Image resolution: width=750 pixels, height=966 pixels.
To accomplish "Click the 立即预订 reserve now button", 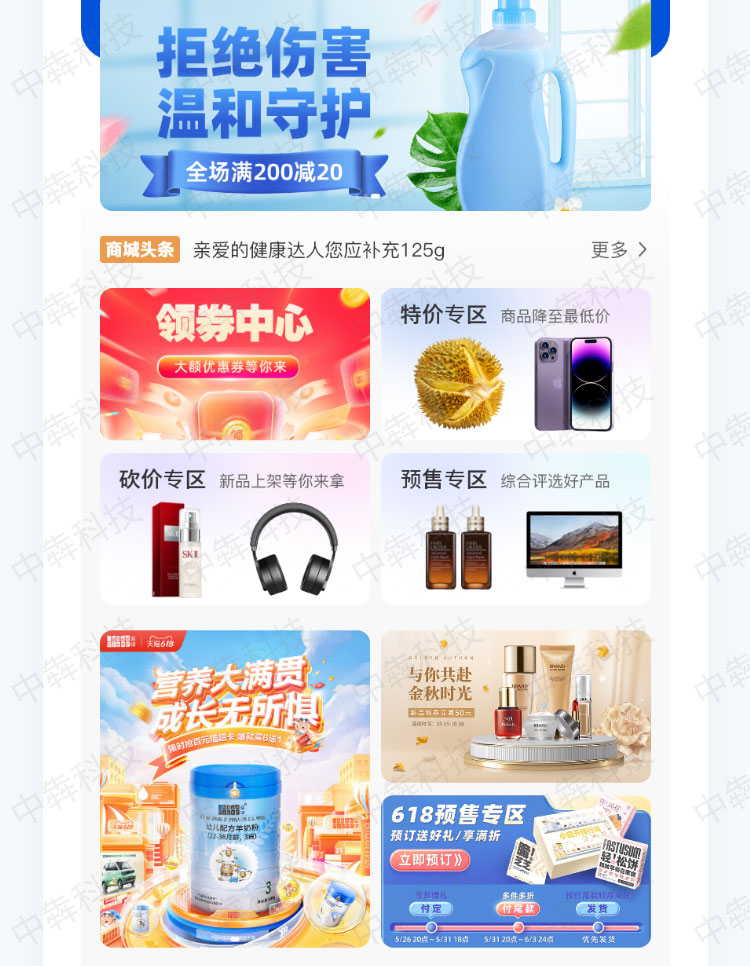I will [430, 859].
